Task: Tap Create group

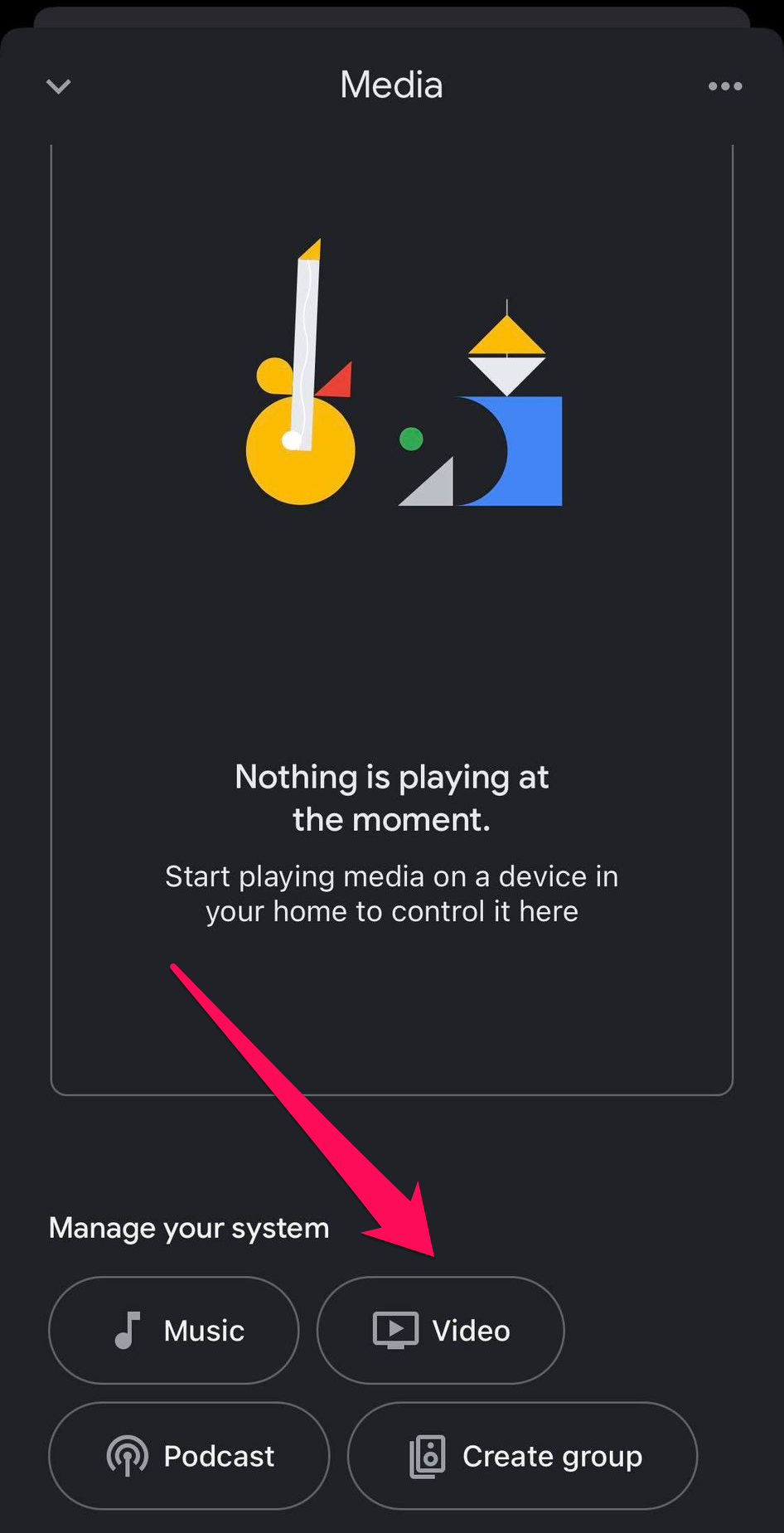Action: 522,1456
